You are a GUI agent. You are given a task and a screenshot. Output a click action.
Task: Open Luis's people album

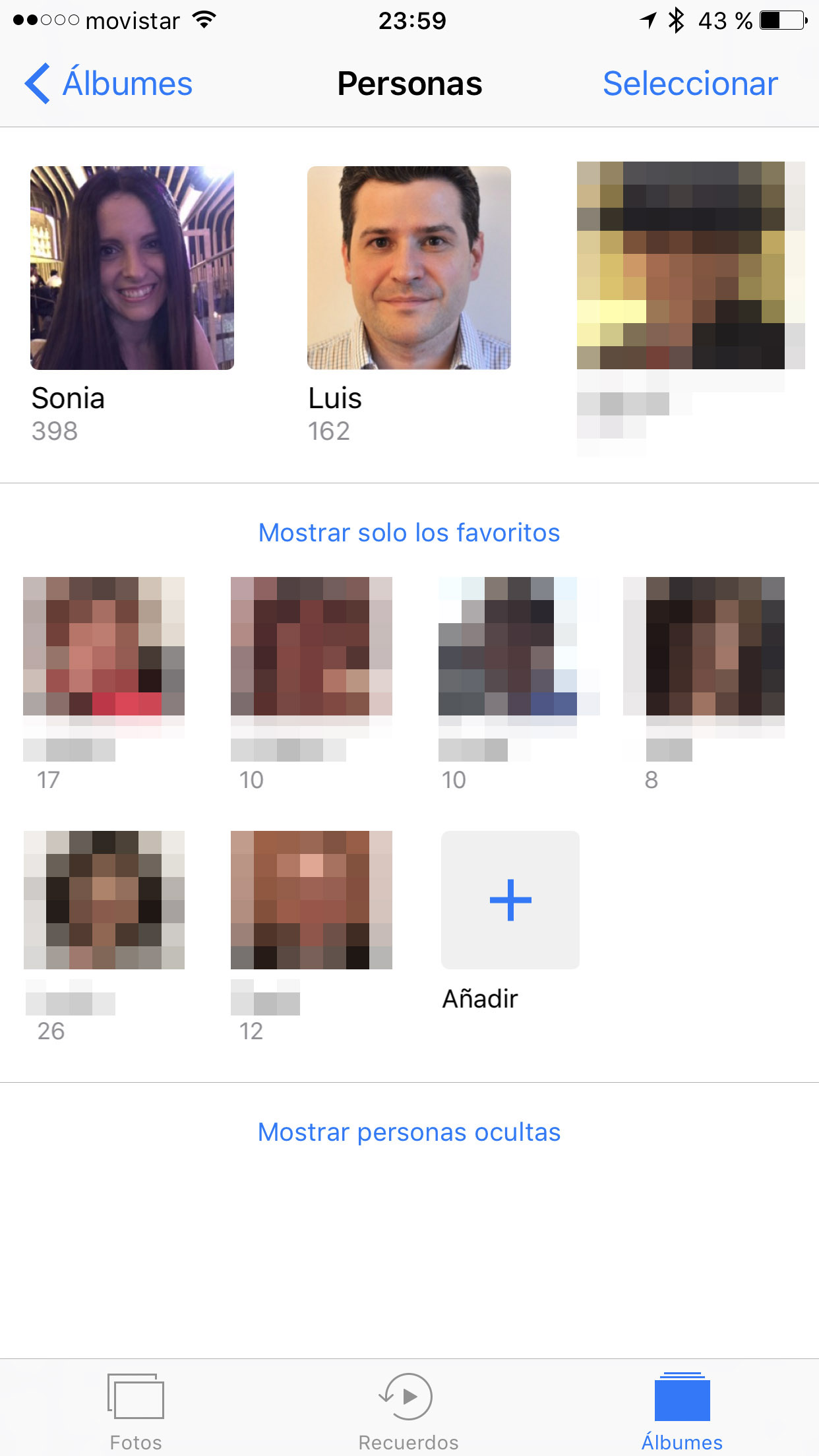409,268
